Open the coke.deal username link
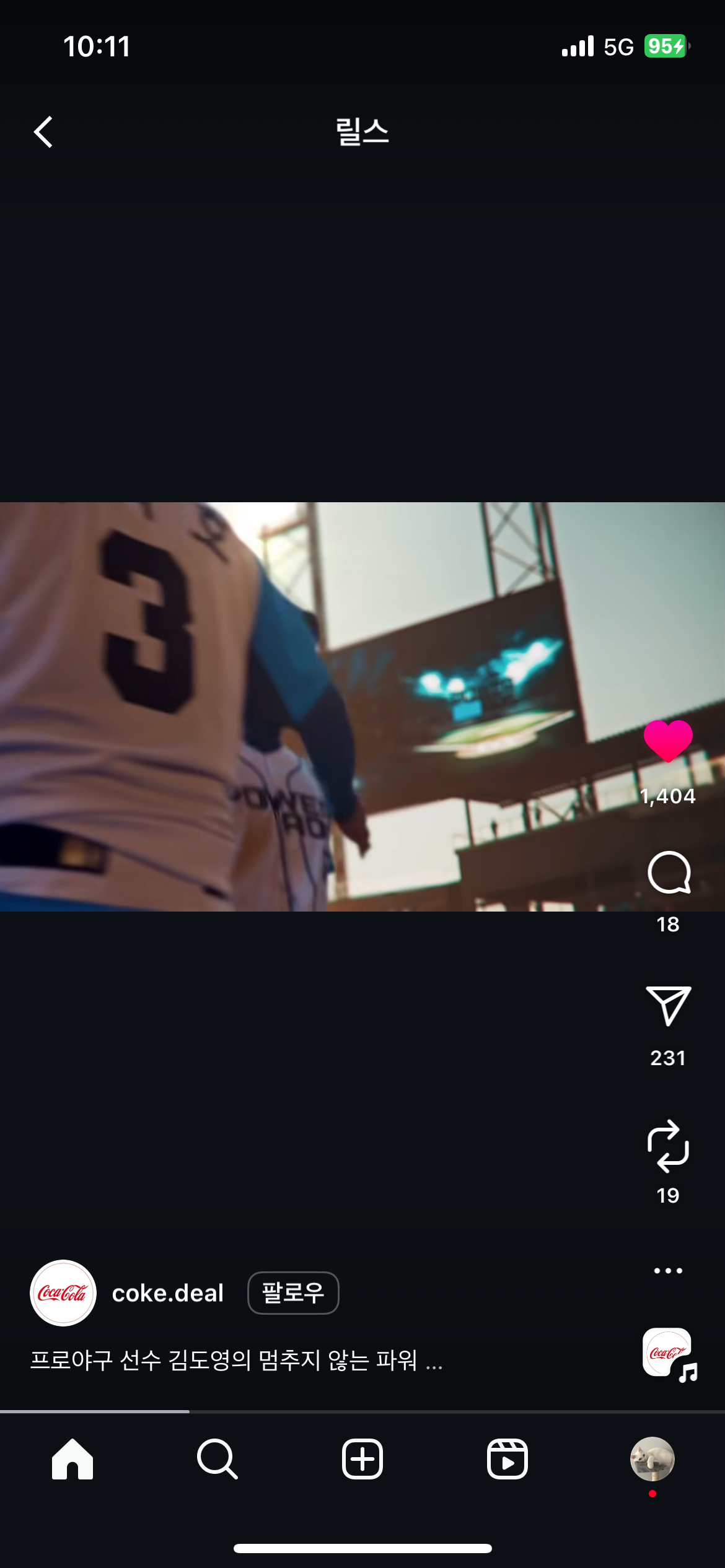 167,1293
